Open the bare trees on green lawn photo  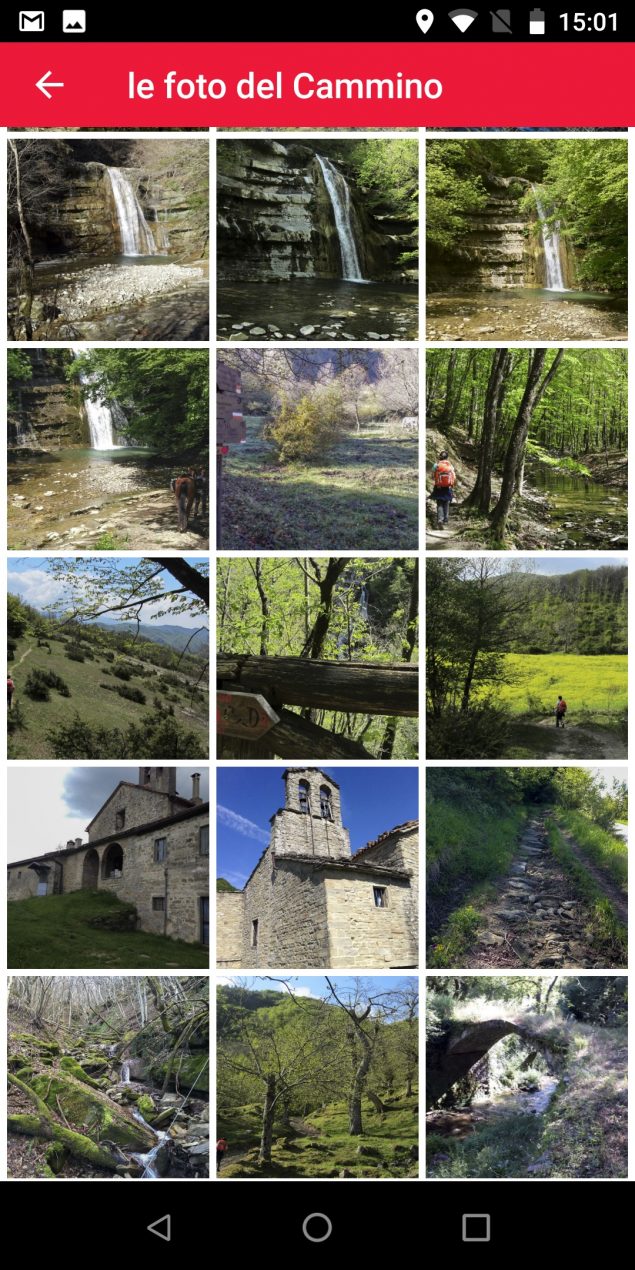point(317,1077)
